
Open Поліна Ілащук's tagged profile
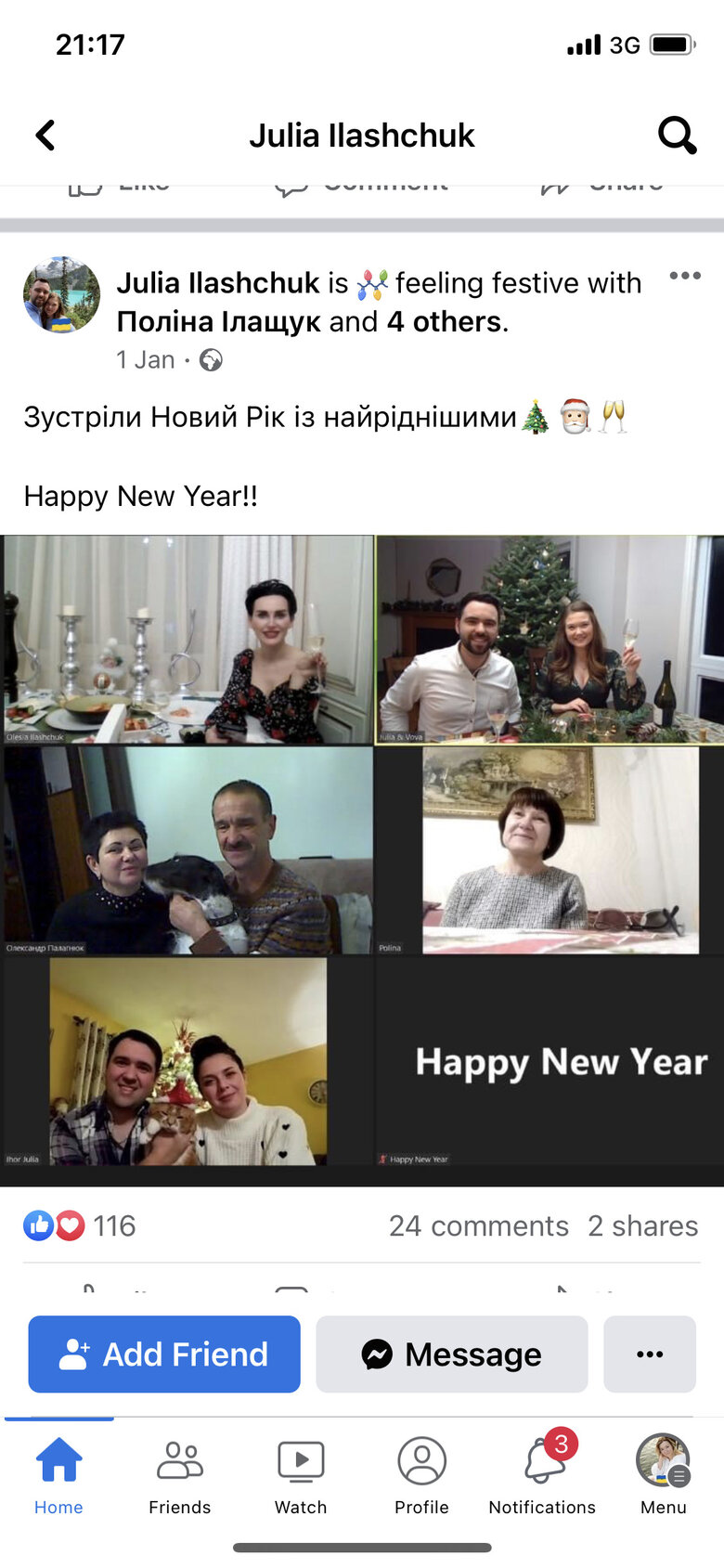click(218, 322)
